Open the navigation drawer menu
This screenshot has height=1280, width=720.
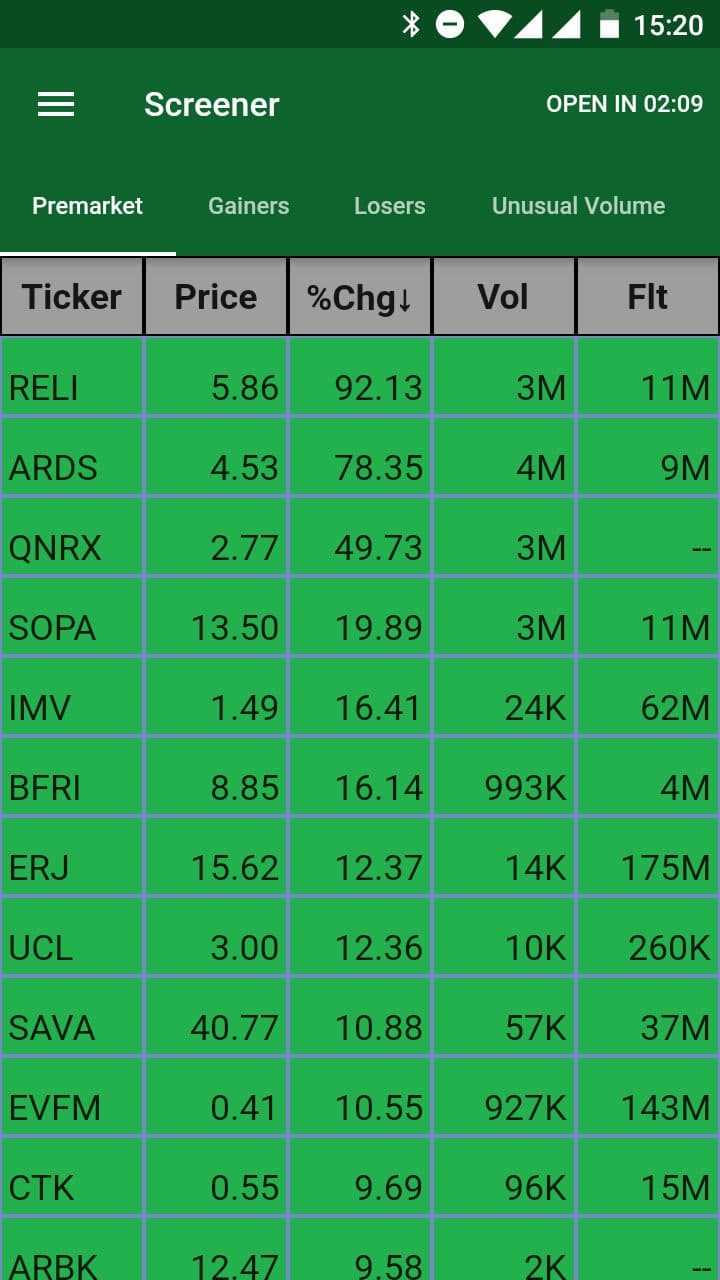[x=55, y=104]
